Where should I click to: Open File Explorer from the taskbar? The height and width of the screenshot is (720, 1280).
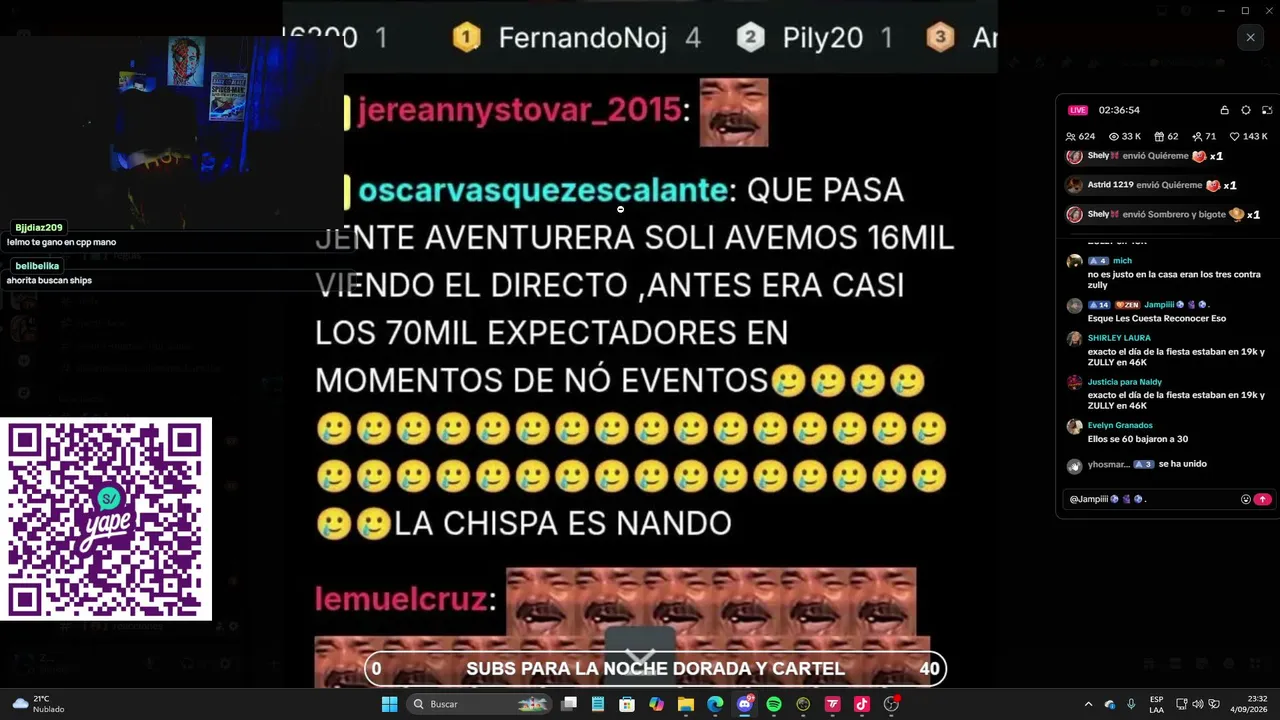tap(686, 704)
